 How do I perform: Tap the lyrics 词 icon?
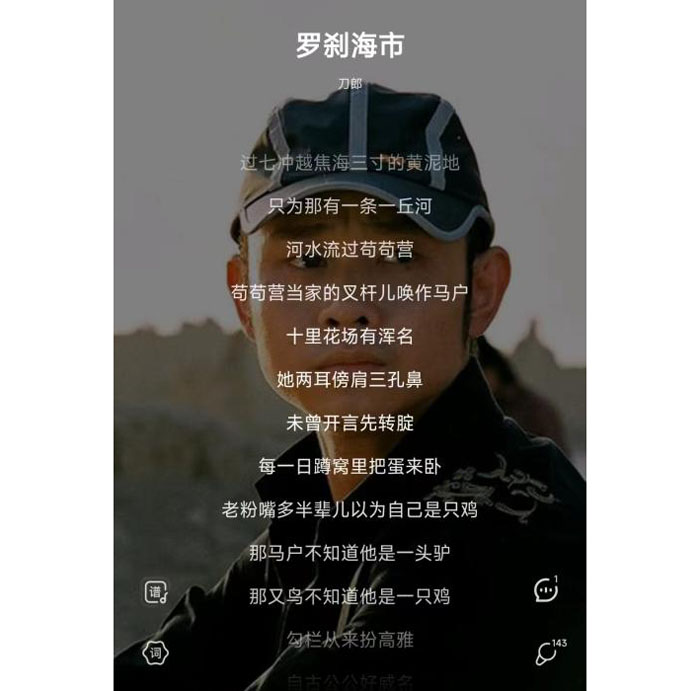click(x=155, y=652)
